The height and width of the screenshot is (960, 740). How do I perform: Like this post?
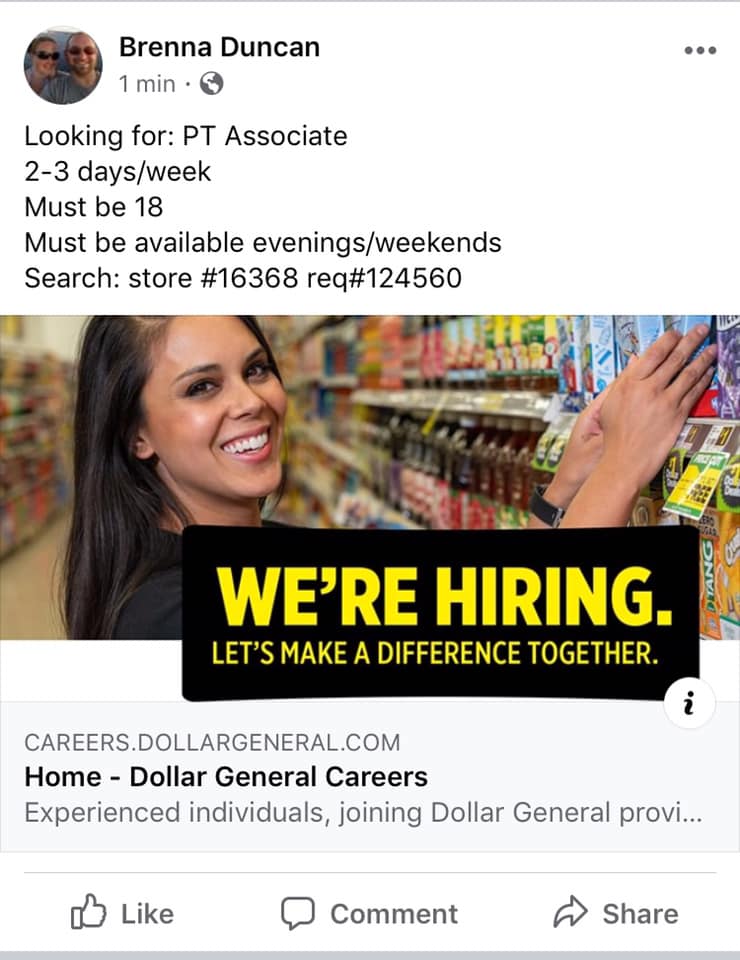pos(122,913)
